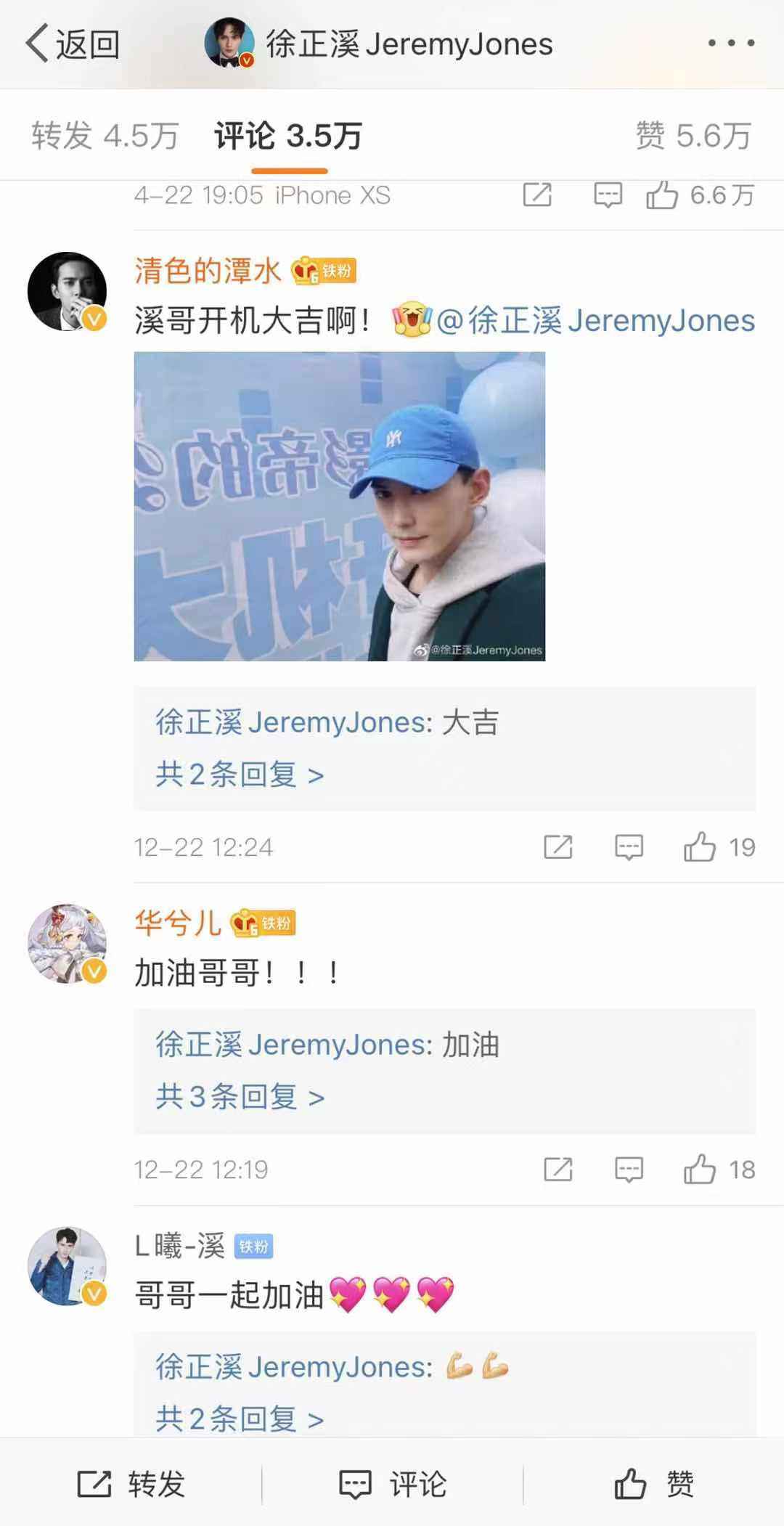
Task: Open the three-dot overflow menu
Action: [x=731, y=44]
